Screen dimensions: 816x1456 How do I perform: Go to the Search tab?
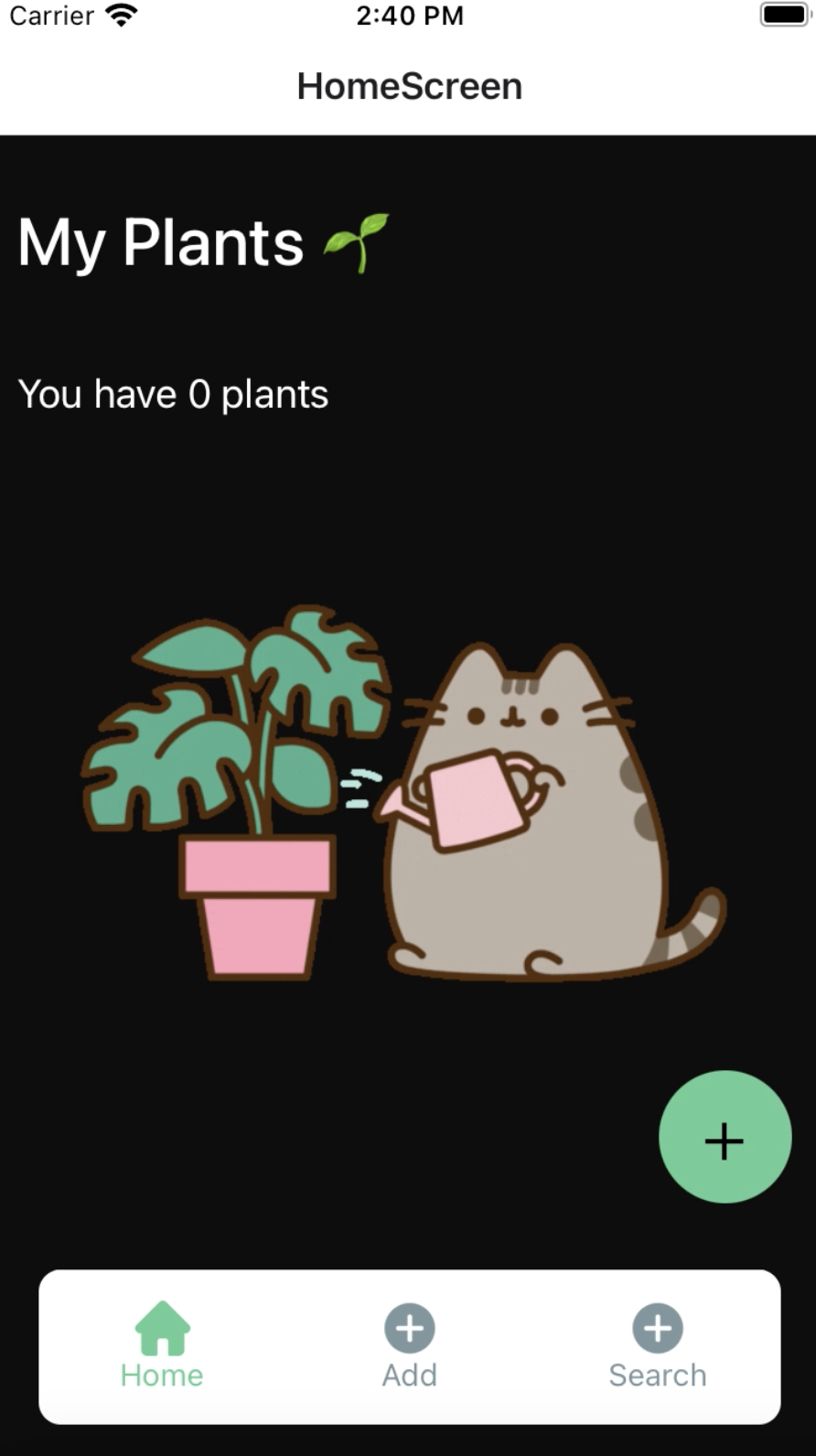pyautogui.click(x=657, y=1345)
